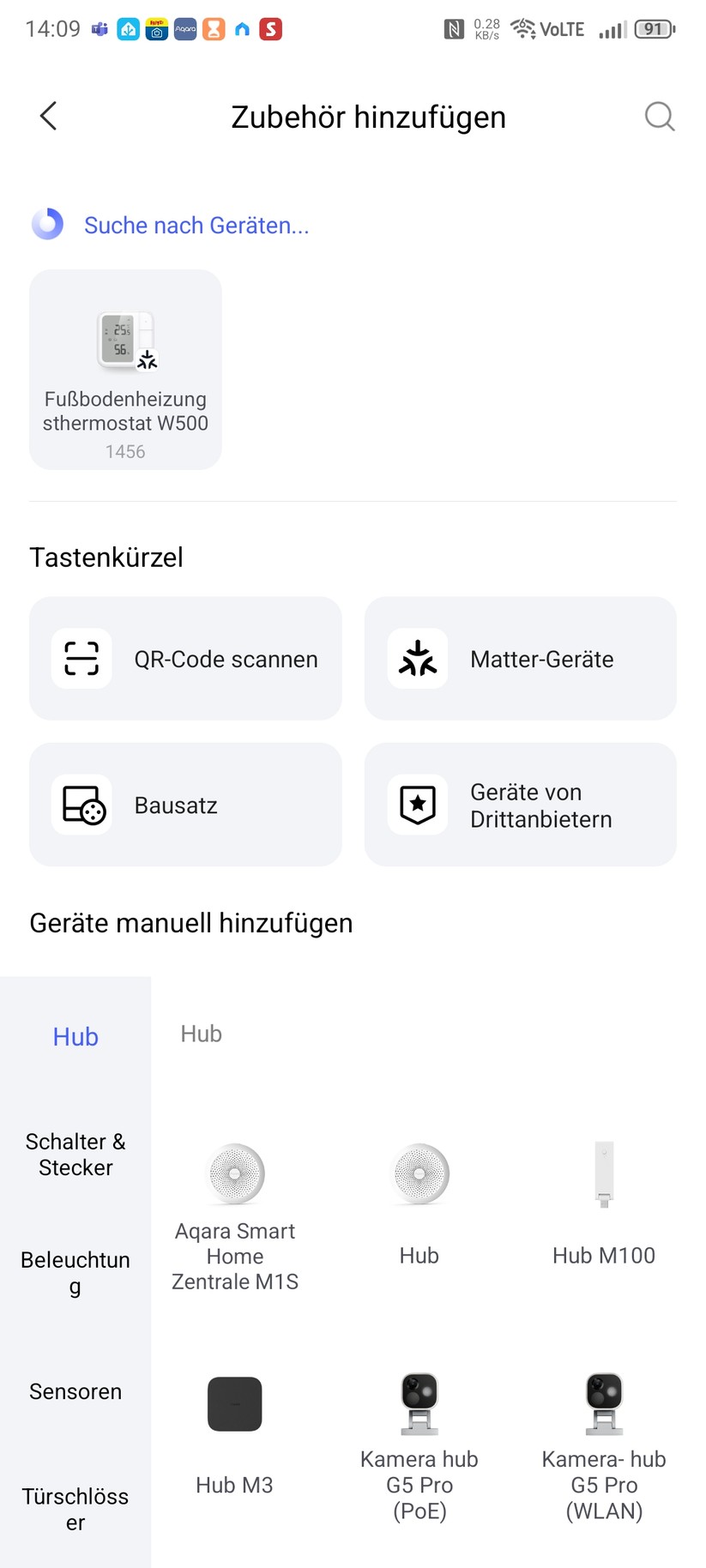Open the Bausatz shortcut

coord(185,805)
